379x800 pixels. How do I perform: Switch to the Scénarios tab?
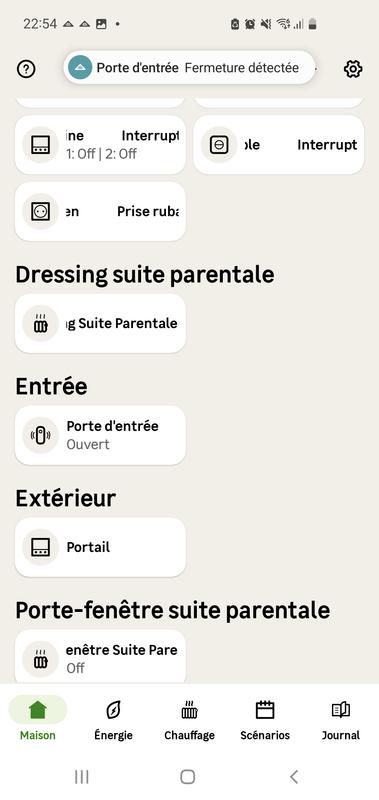point(265,718)
